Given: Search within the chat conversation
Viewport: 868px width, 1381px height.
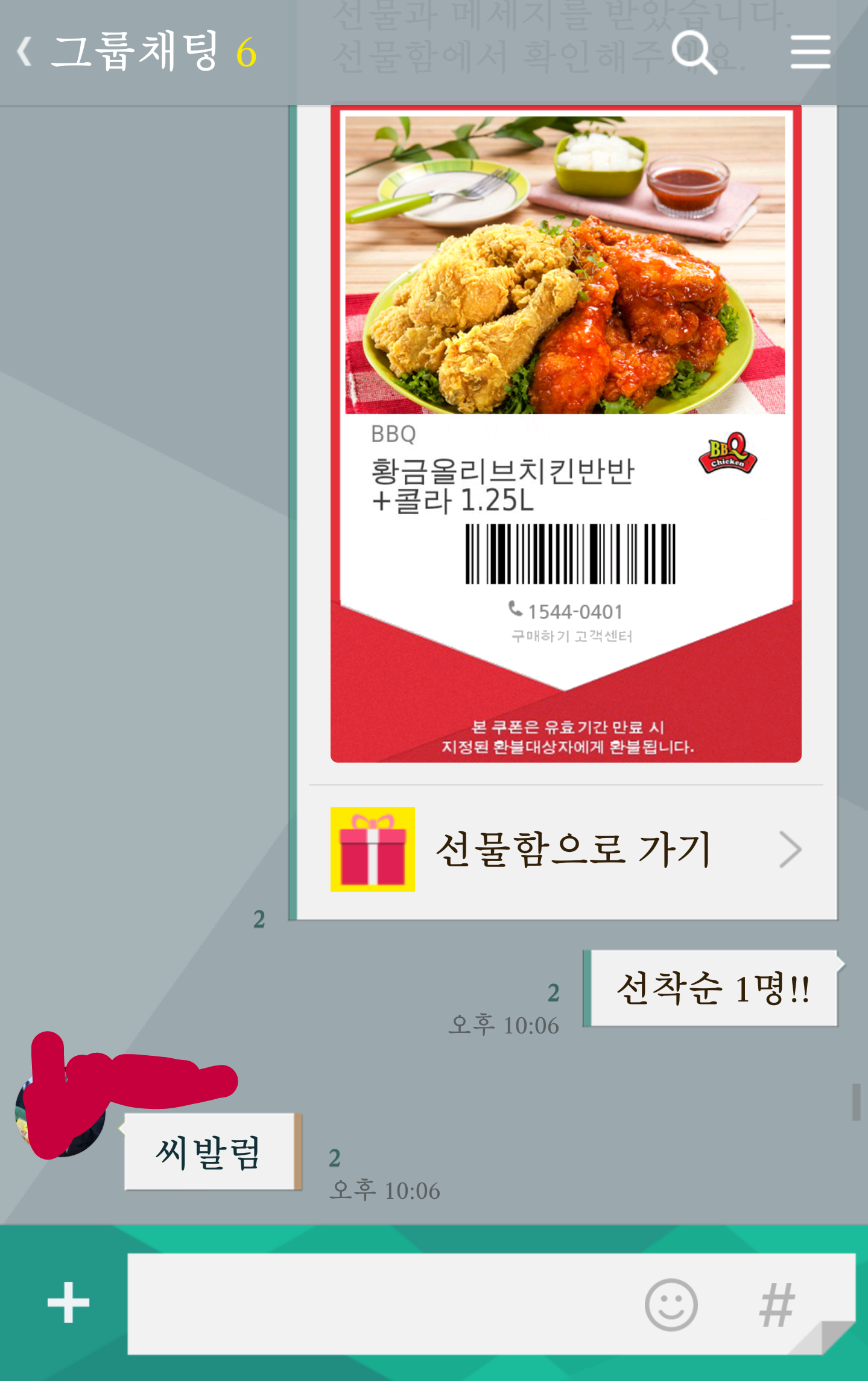Looking at the screenshot, I should pos(694,52).
